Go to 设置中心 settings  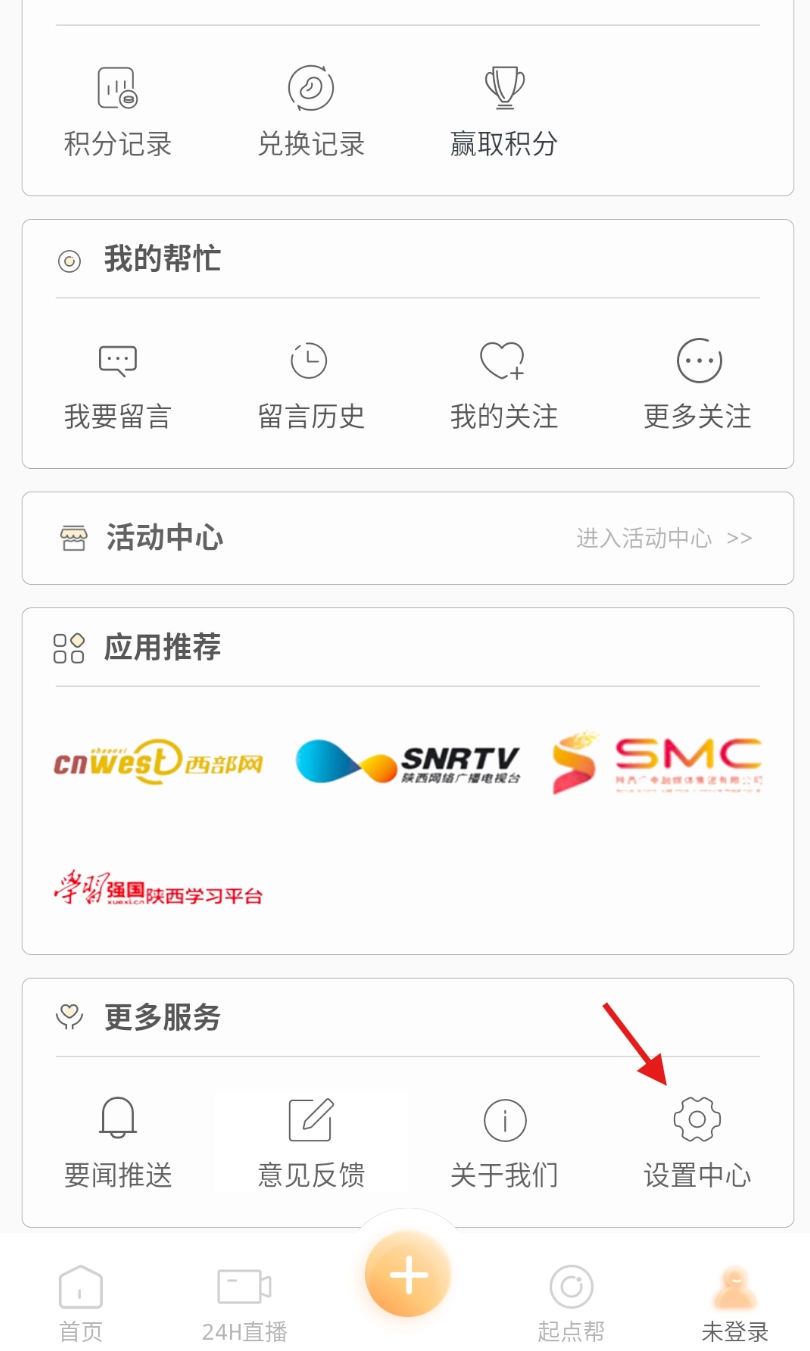697,1143
